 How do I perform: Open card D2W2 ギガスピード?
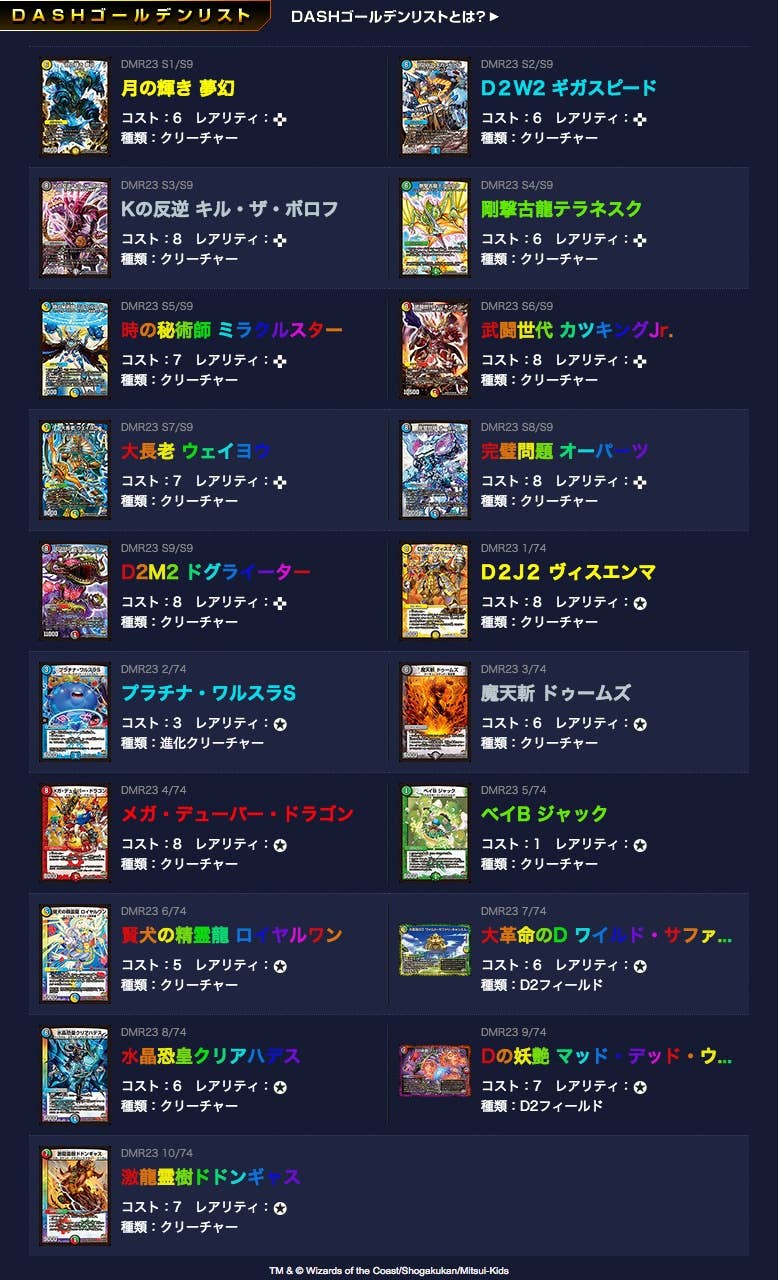(568, 88)
